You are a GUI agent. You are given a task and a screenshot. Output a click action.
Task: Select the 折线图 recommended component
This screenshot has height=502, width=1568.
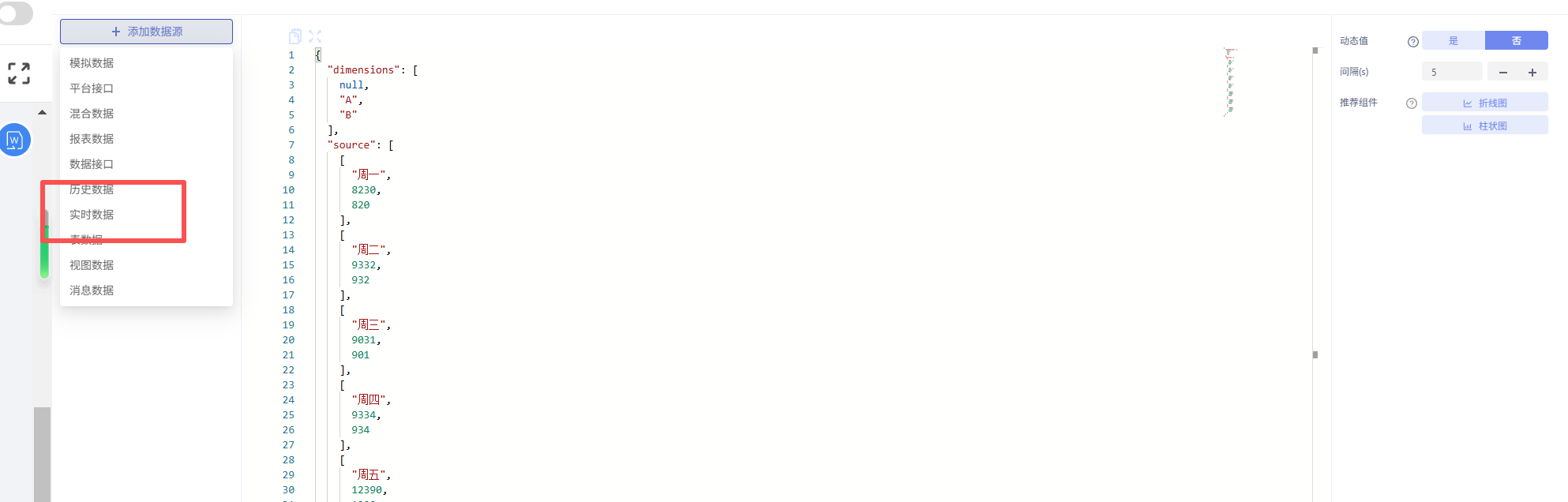1484,103
